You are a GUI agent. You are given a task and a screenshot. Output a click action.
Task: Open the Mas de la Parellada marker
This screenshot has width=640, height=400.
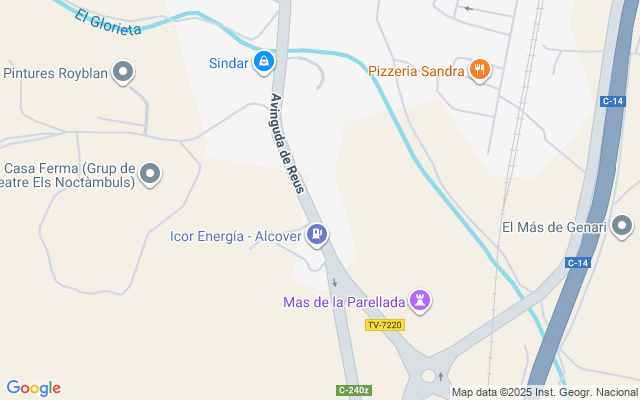tap(421, 301)
